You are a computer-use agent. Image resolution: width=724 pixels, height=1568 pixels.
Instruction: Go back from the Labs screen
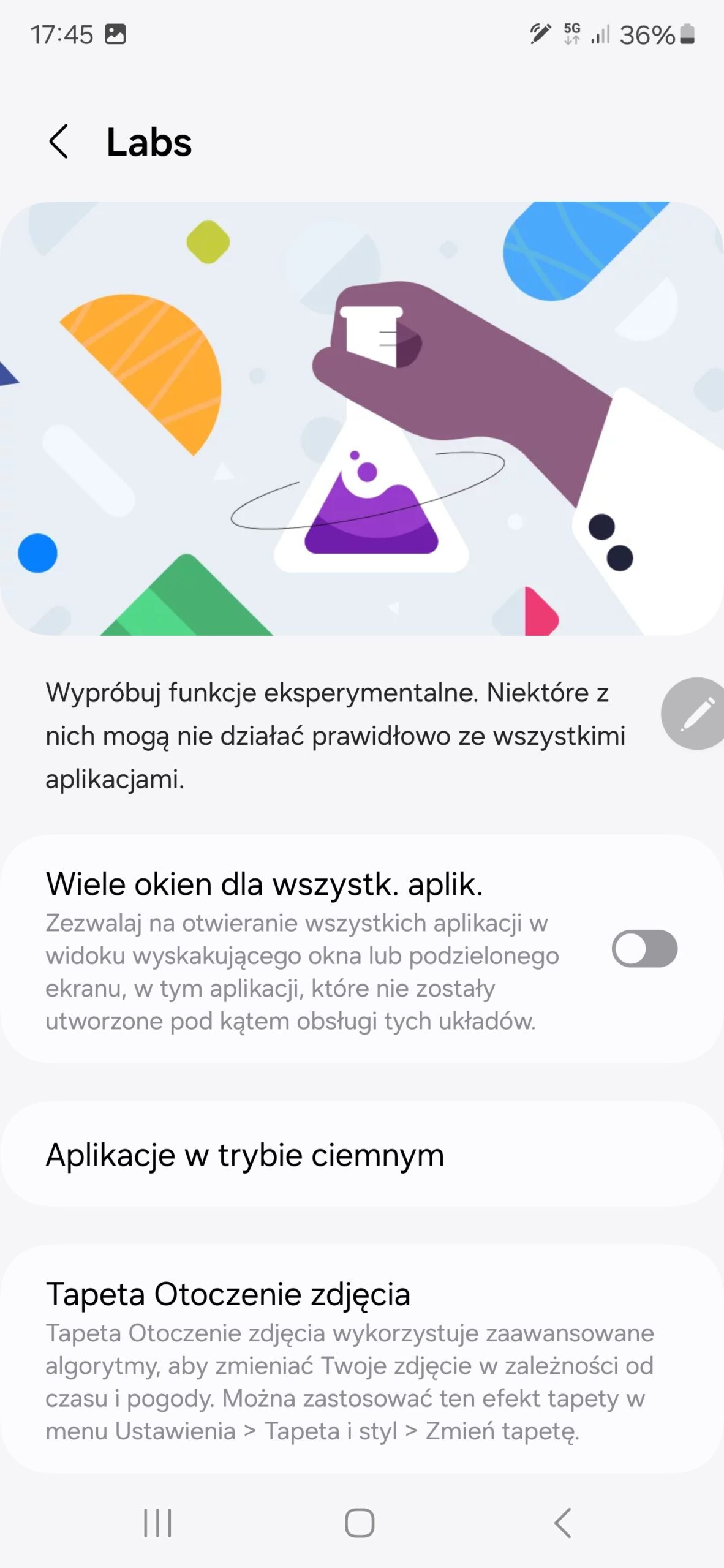(x=59, y=141)
